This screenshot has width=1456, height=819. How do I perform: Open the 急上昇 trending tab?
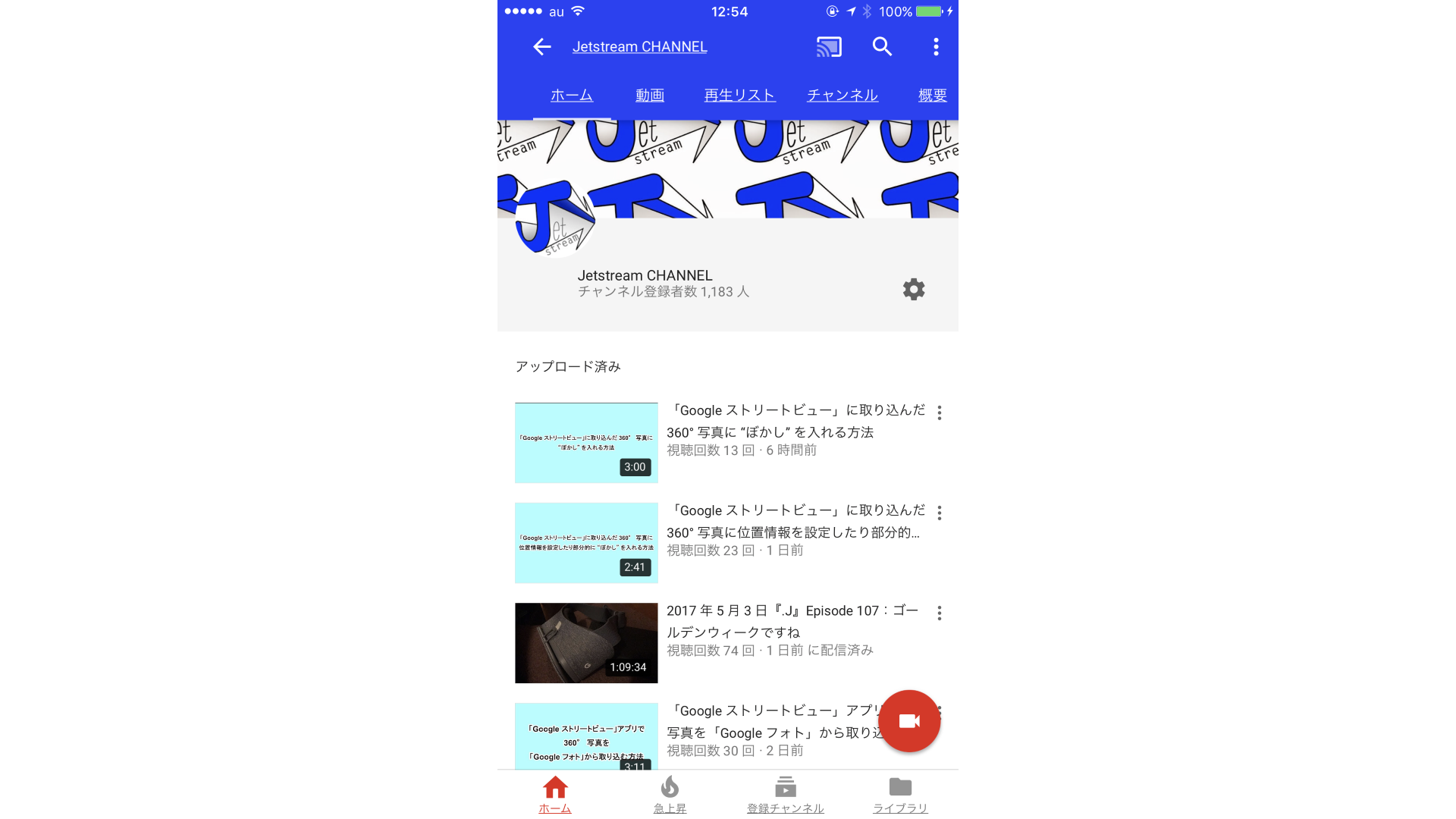pos(670,794)
